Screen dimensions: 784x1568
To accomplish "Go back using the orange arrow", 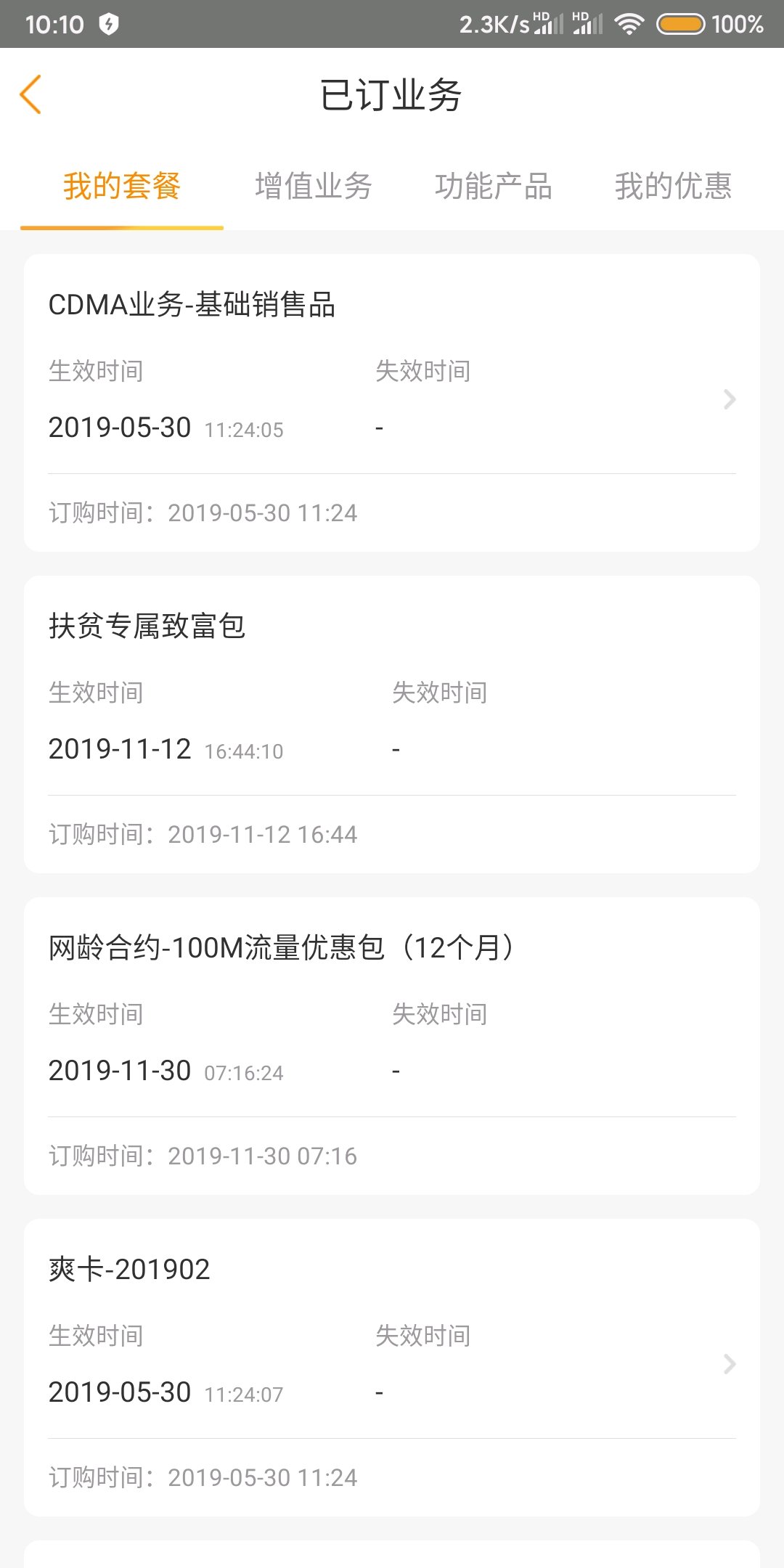I will pos(30,95).
